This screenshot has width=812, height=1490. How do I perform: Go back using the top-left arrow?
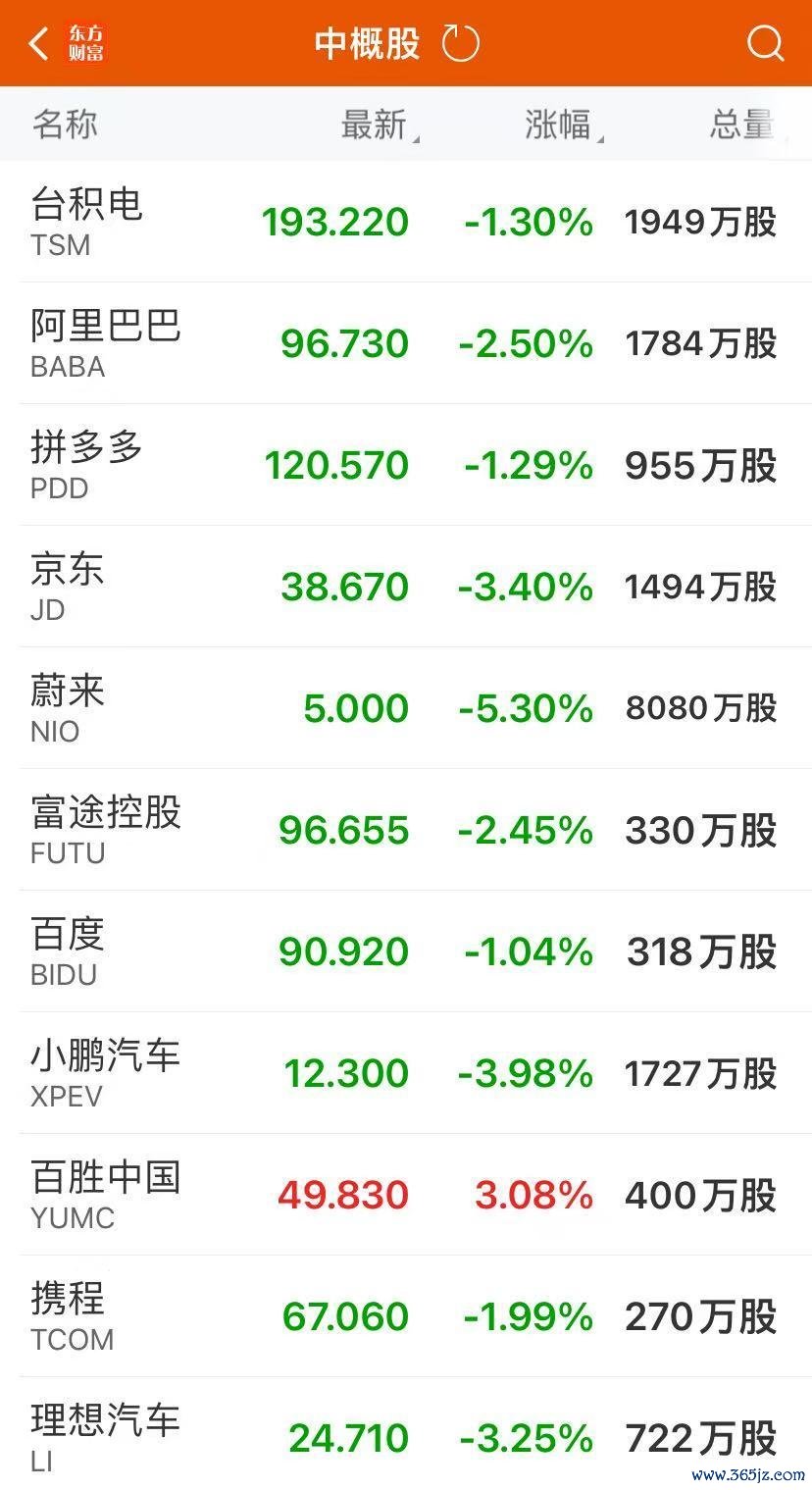[x=39, y=44]
